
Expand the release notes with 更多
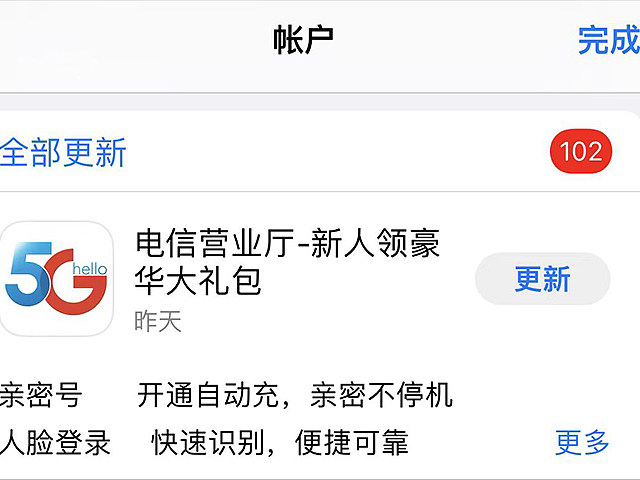click(582, 442)
